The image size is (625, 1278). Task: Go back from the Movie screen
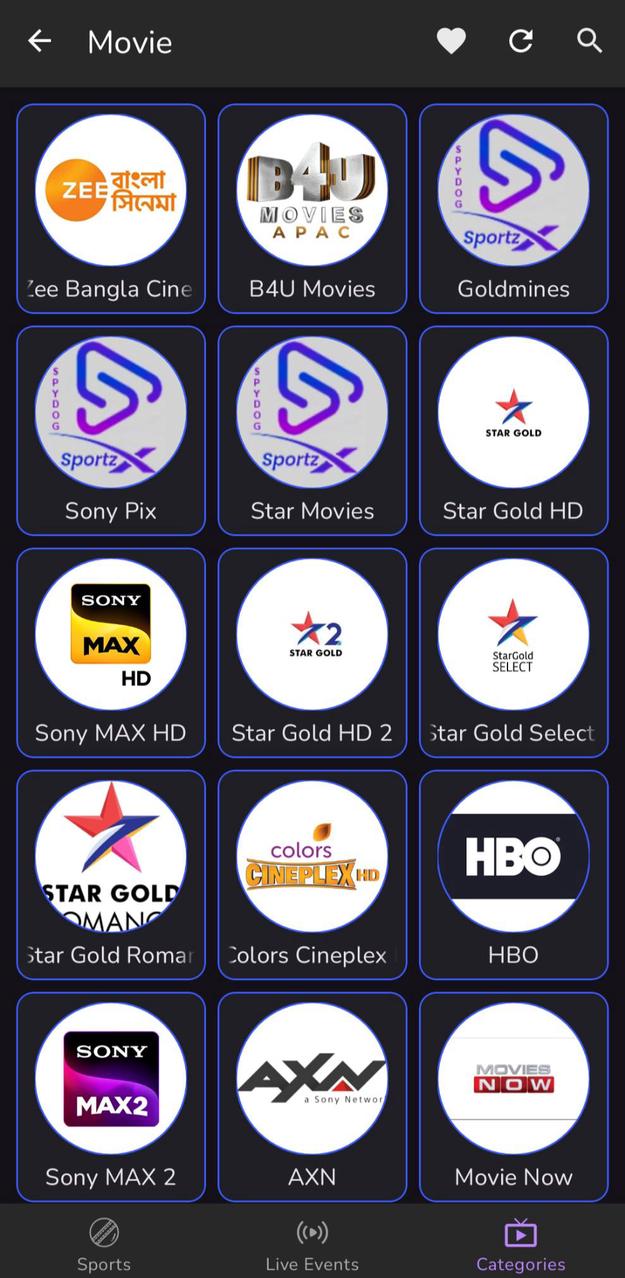click(39, 41)
